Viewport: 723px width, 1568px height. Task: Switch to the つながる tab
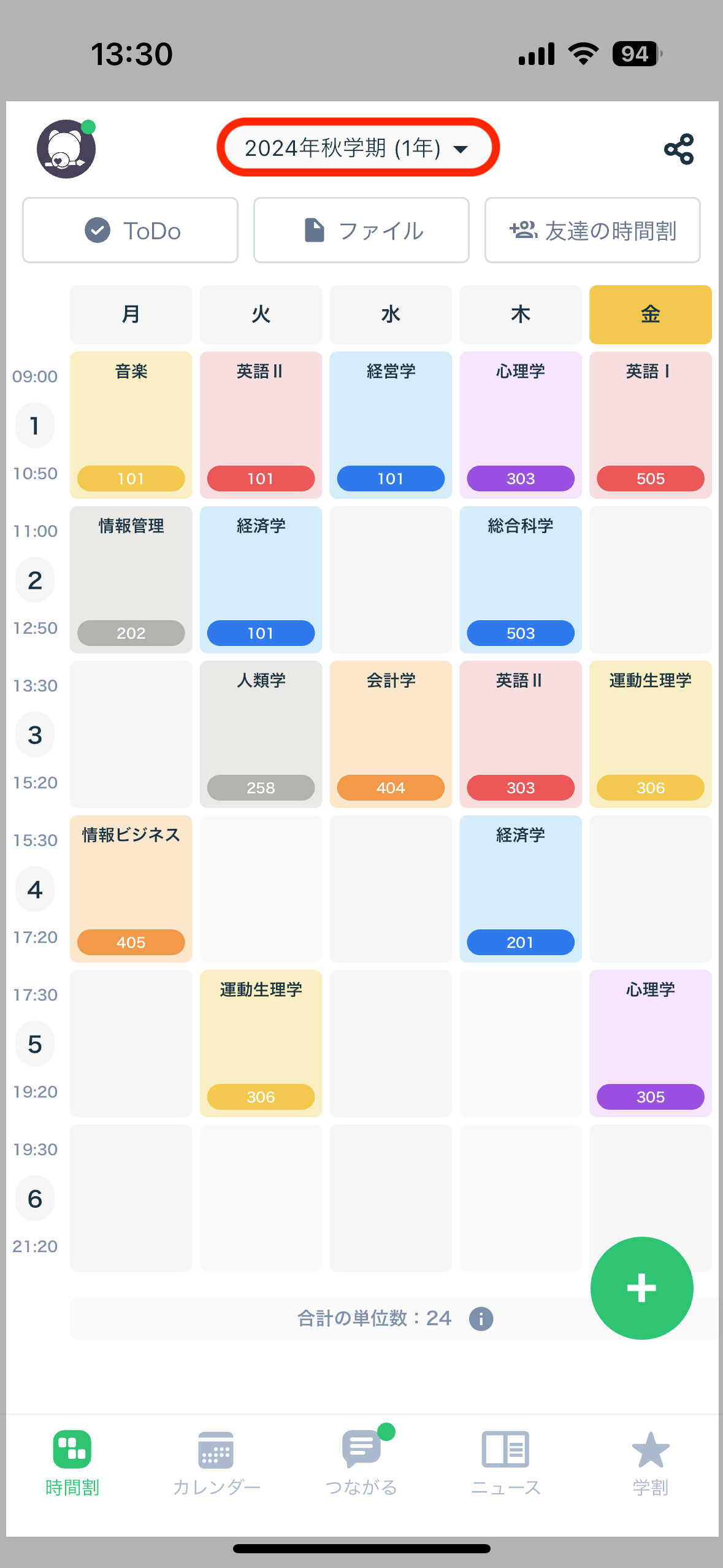tap(361, 1463)
